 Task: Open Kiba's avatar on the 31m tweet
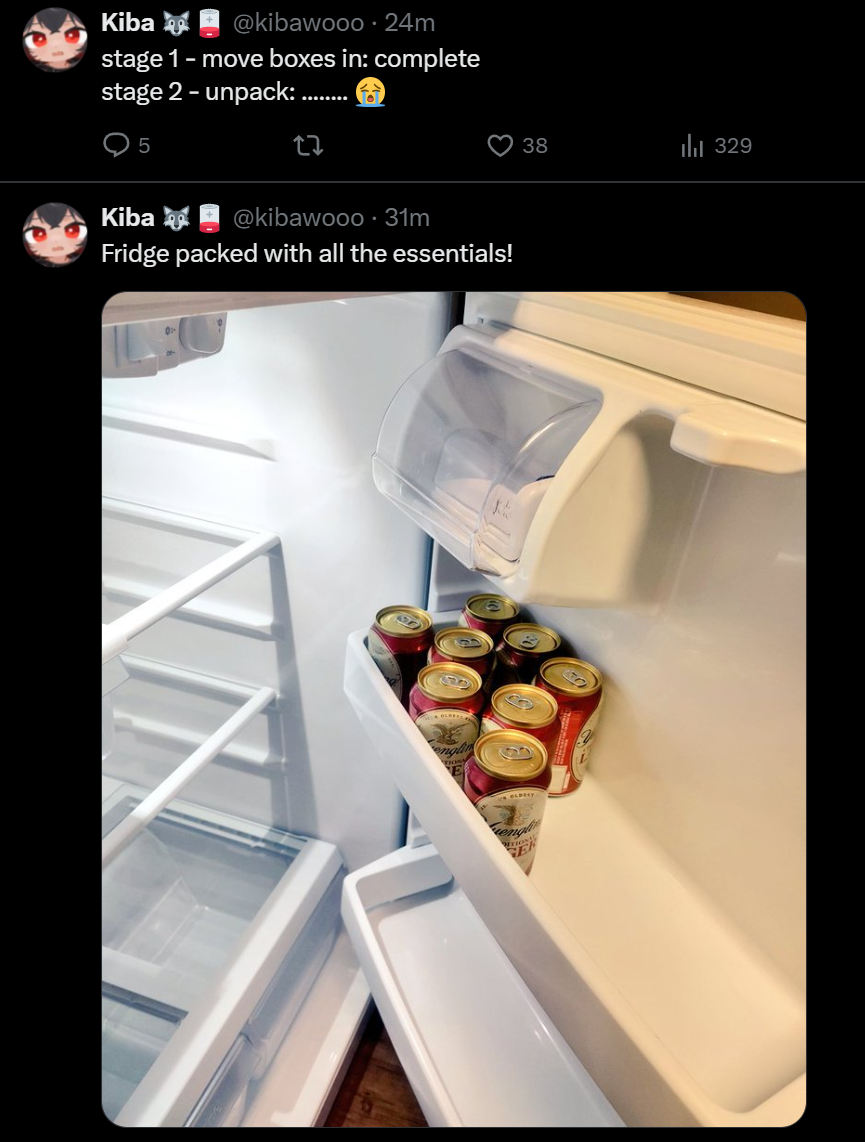54,235
